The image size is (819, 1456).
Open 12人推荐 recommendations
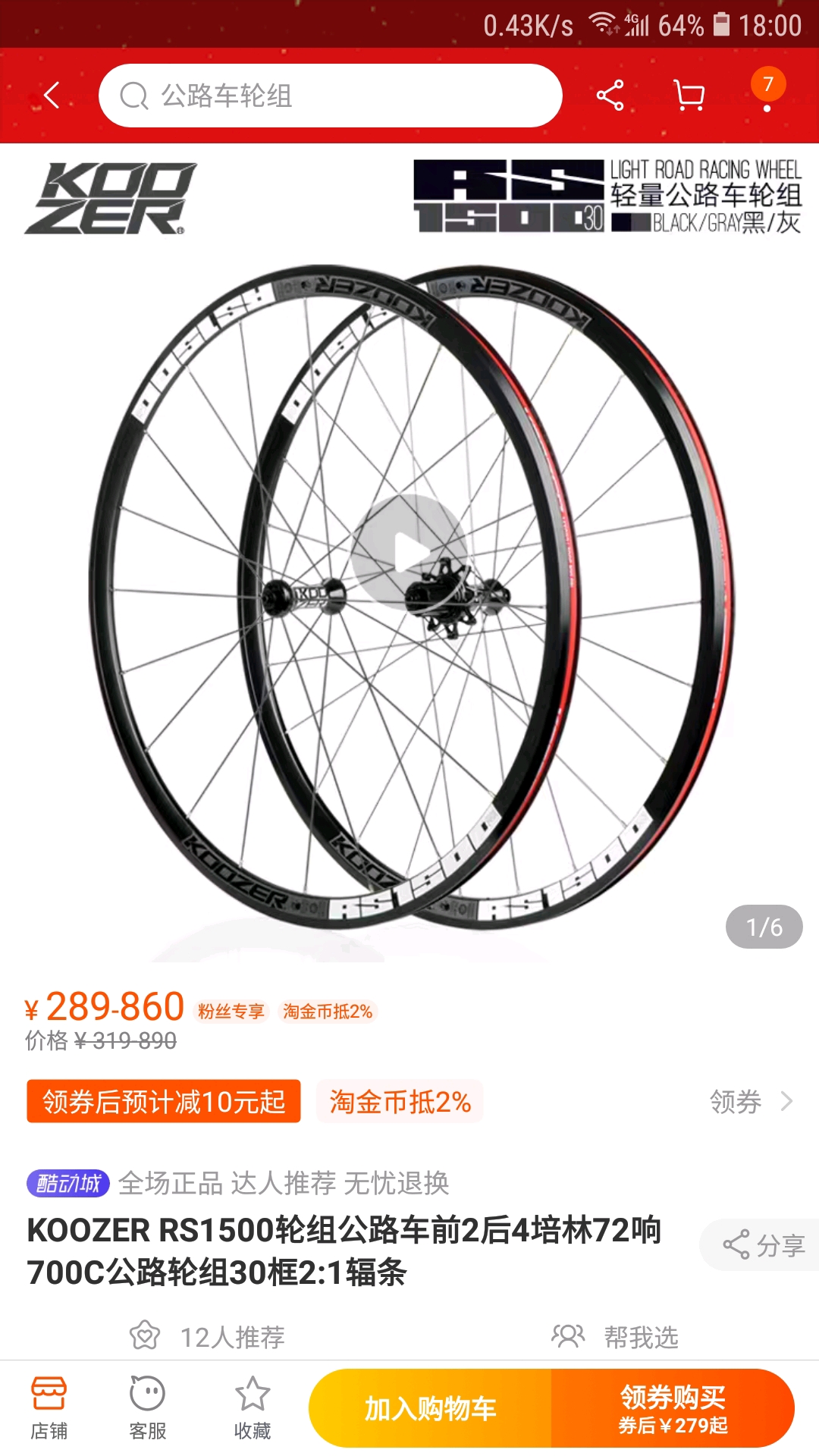pos(209,1336)
